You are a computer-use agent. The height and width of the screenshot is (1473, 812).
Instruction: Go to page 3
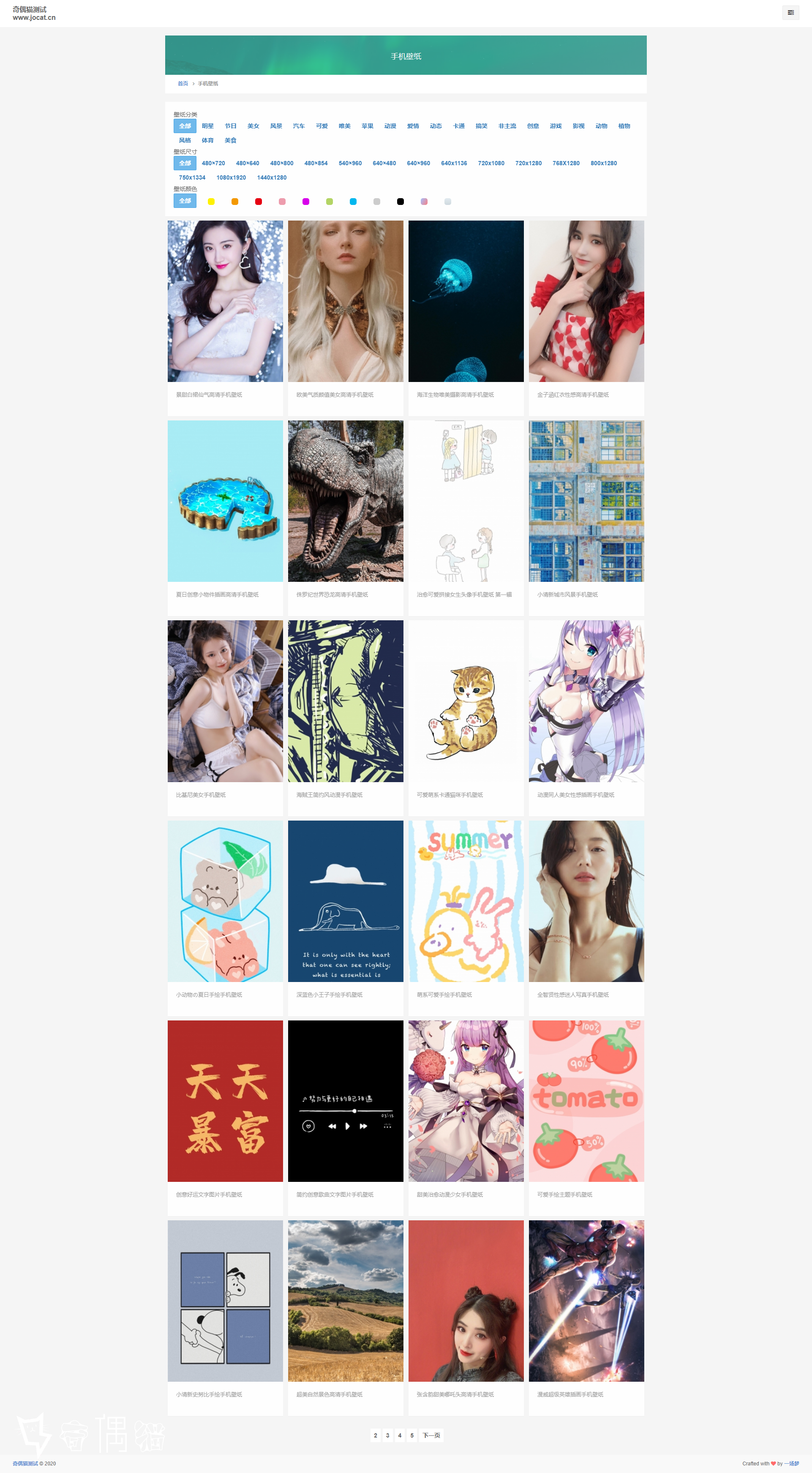pyautogui.click(x=388, y=1435)
